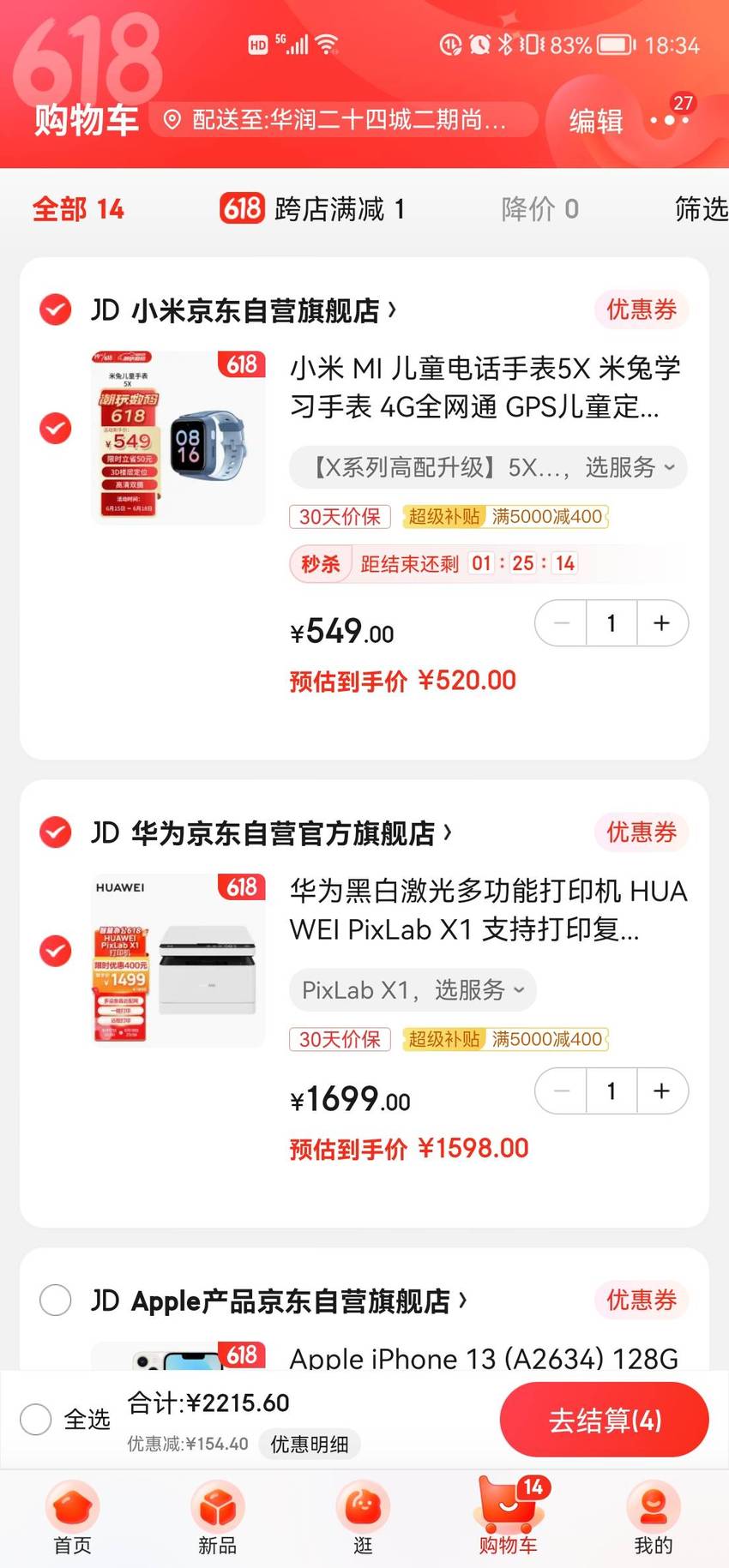Image resolution: width=729 pixels, height=1568 pixels.
Task: Expand the PixLab X1 选服务 dropdown
Action: [413, 990]
